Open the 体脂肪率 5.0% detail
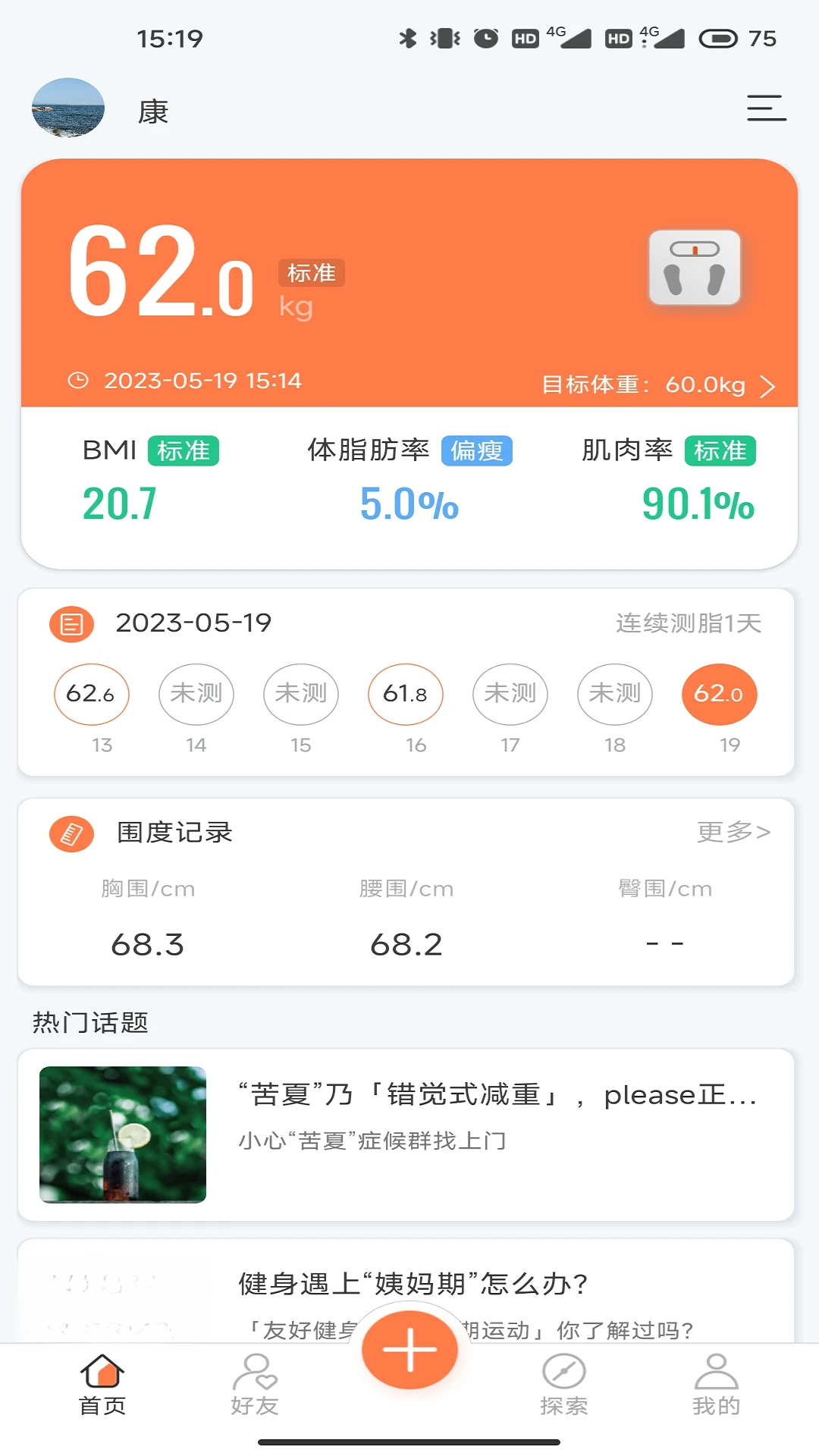The height and width of the screenshot is (1456, 819). click(x=409, y=481)
